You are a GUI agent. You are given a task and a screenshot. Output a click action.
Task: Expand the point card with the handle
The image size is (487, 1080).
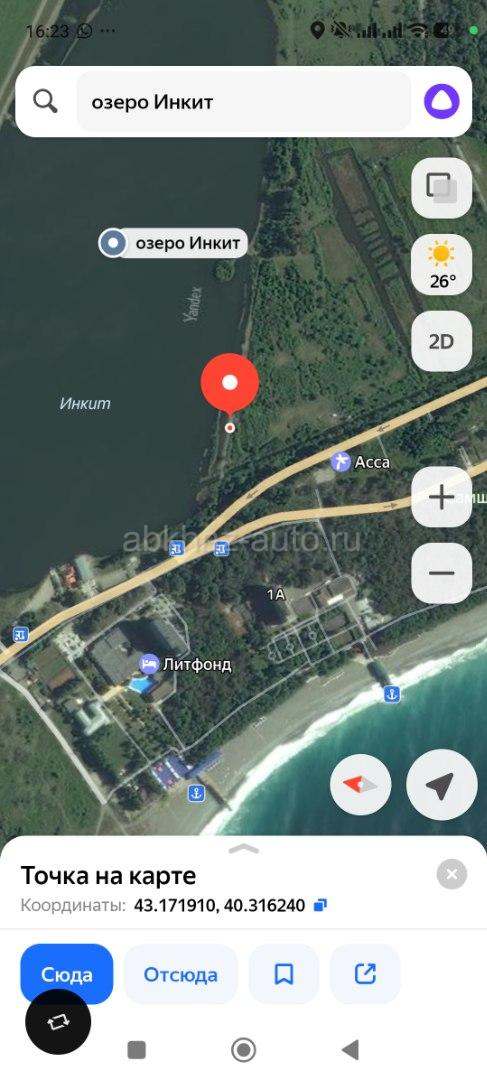[244, 849]
